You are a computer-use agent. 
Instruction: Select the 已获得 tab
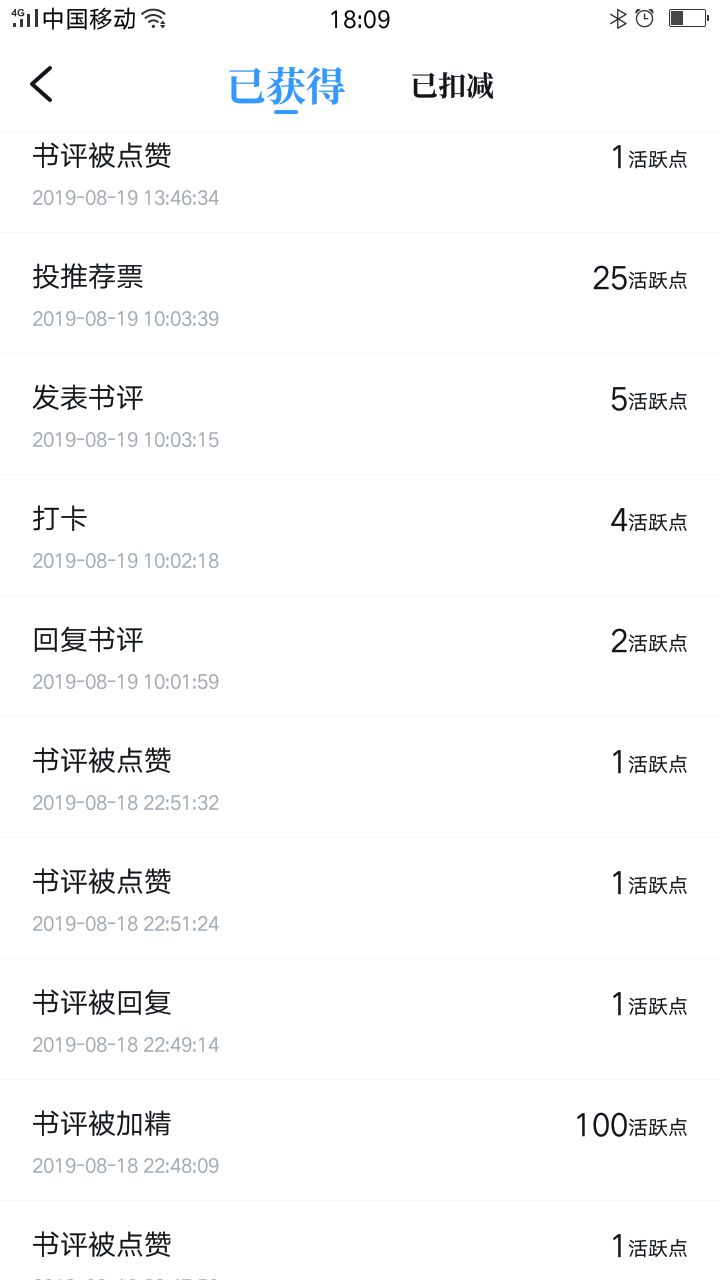pyautogui.click(x=287, y=87)
